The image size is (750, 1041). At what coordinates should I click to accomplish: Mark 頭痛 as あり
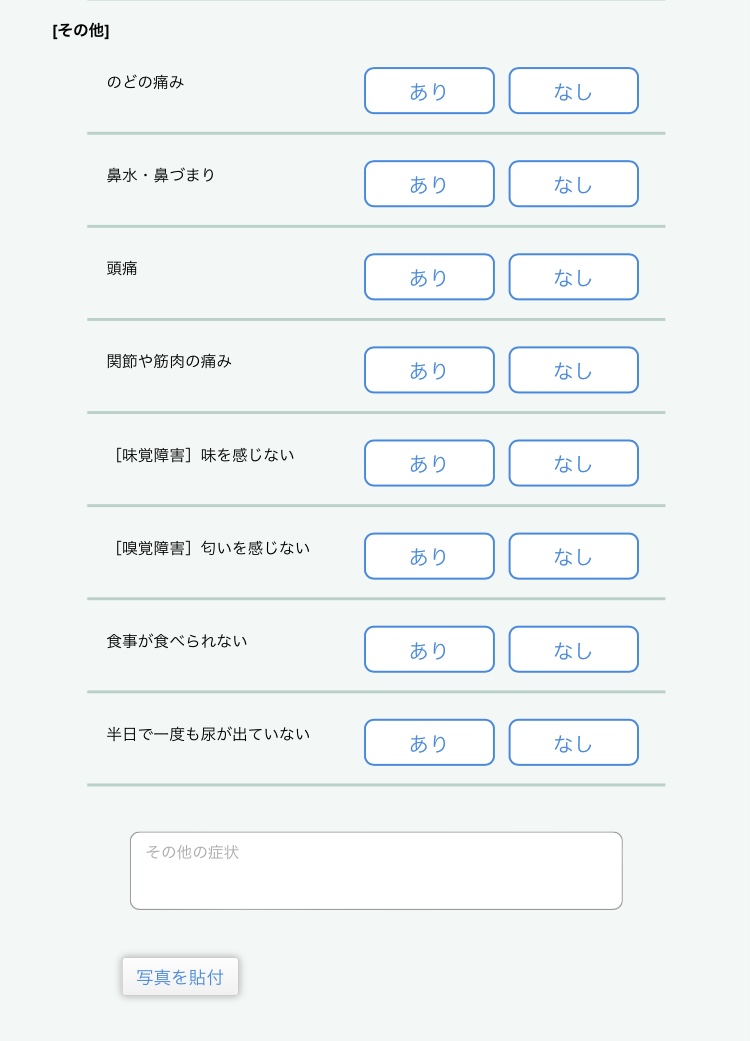429,277
